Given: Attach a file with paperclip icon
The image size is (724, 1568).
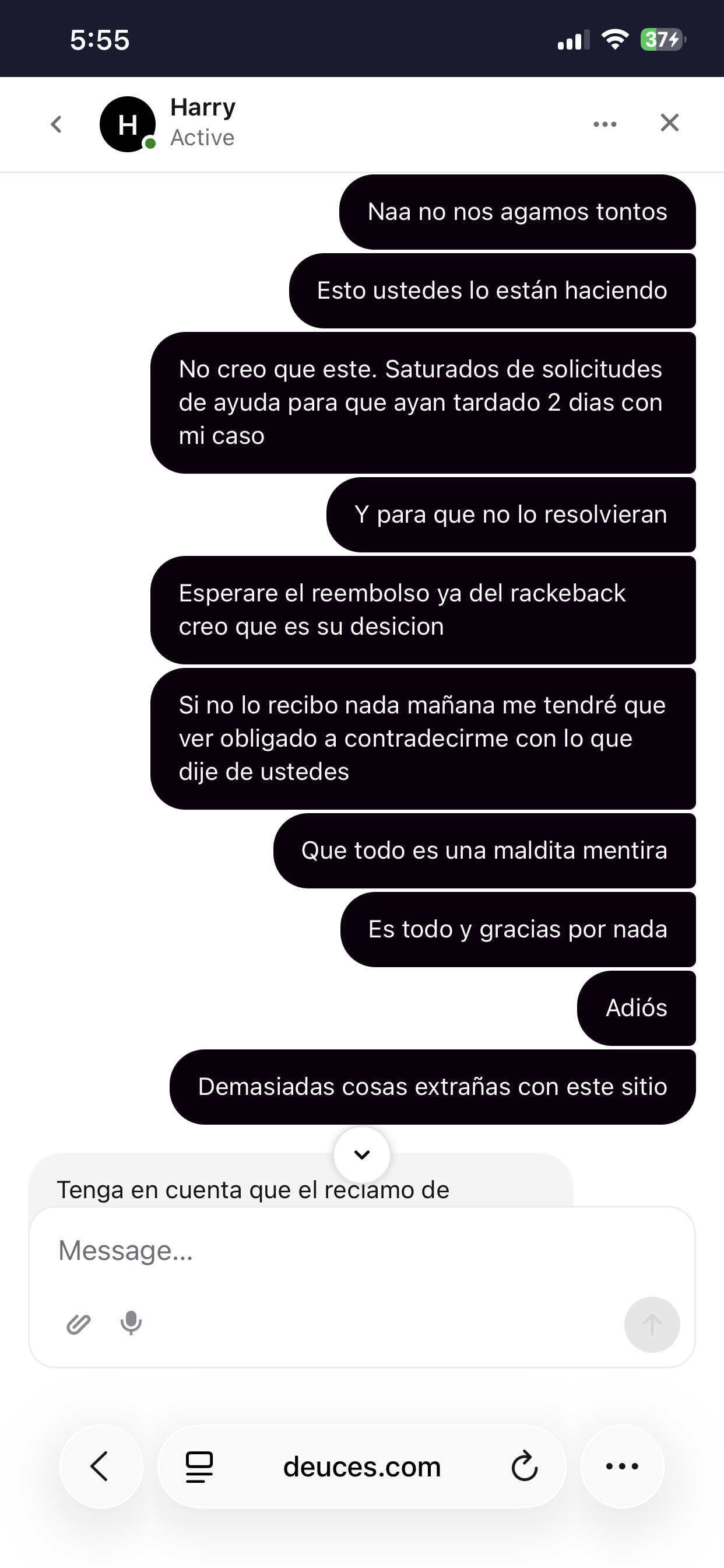Looking at the screenshot, I should [79, 1324].
